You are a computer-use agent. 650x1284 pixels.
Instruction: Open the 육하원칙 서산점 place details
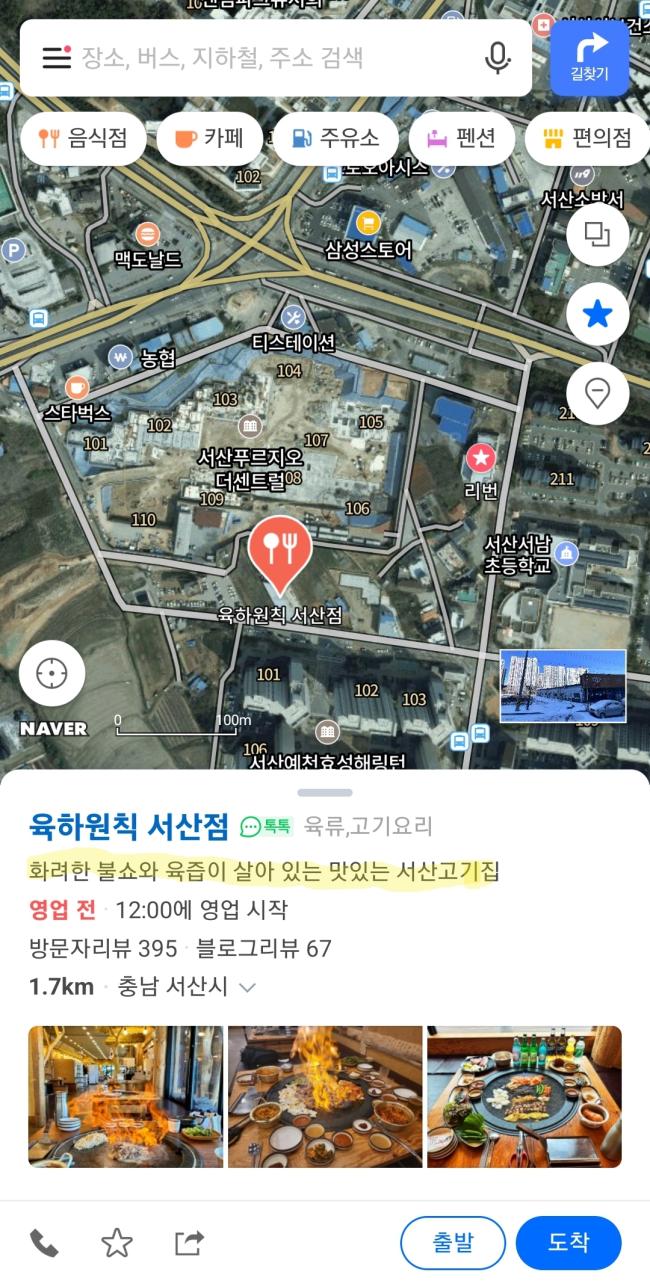(x=130, y=826)
